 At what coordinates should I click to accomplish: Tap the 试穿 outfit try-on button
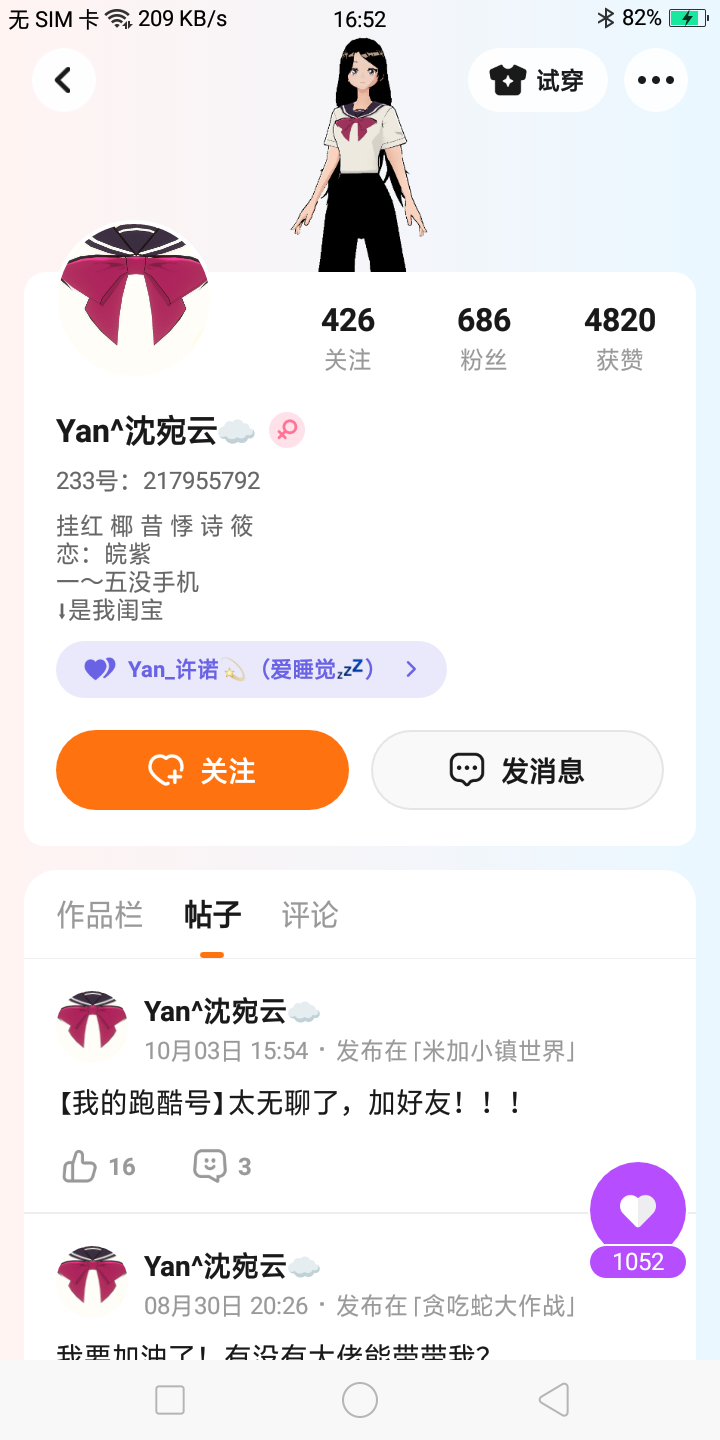pos(538,80)
